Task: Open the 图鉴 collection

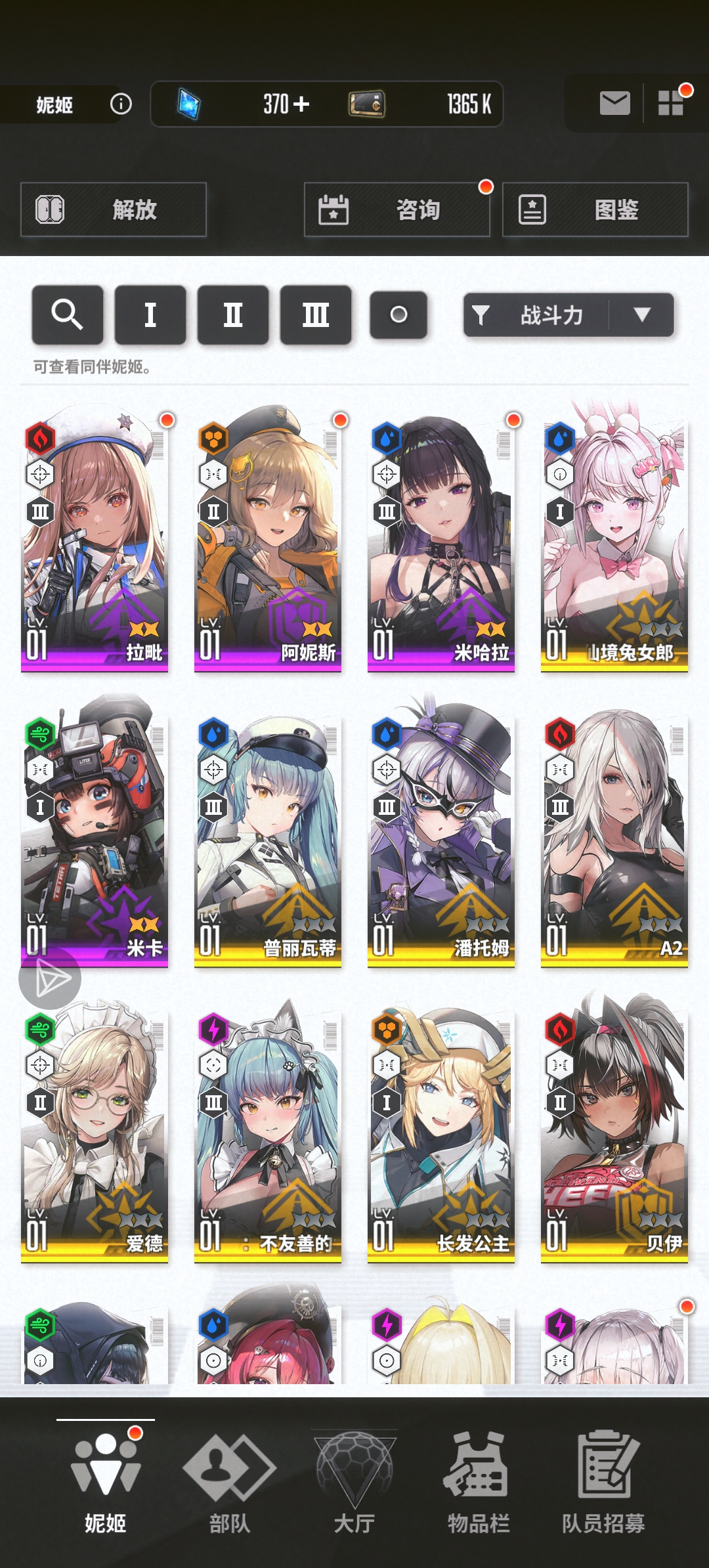Action: tap(595, 209)
